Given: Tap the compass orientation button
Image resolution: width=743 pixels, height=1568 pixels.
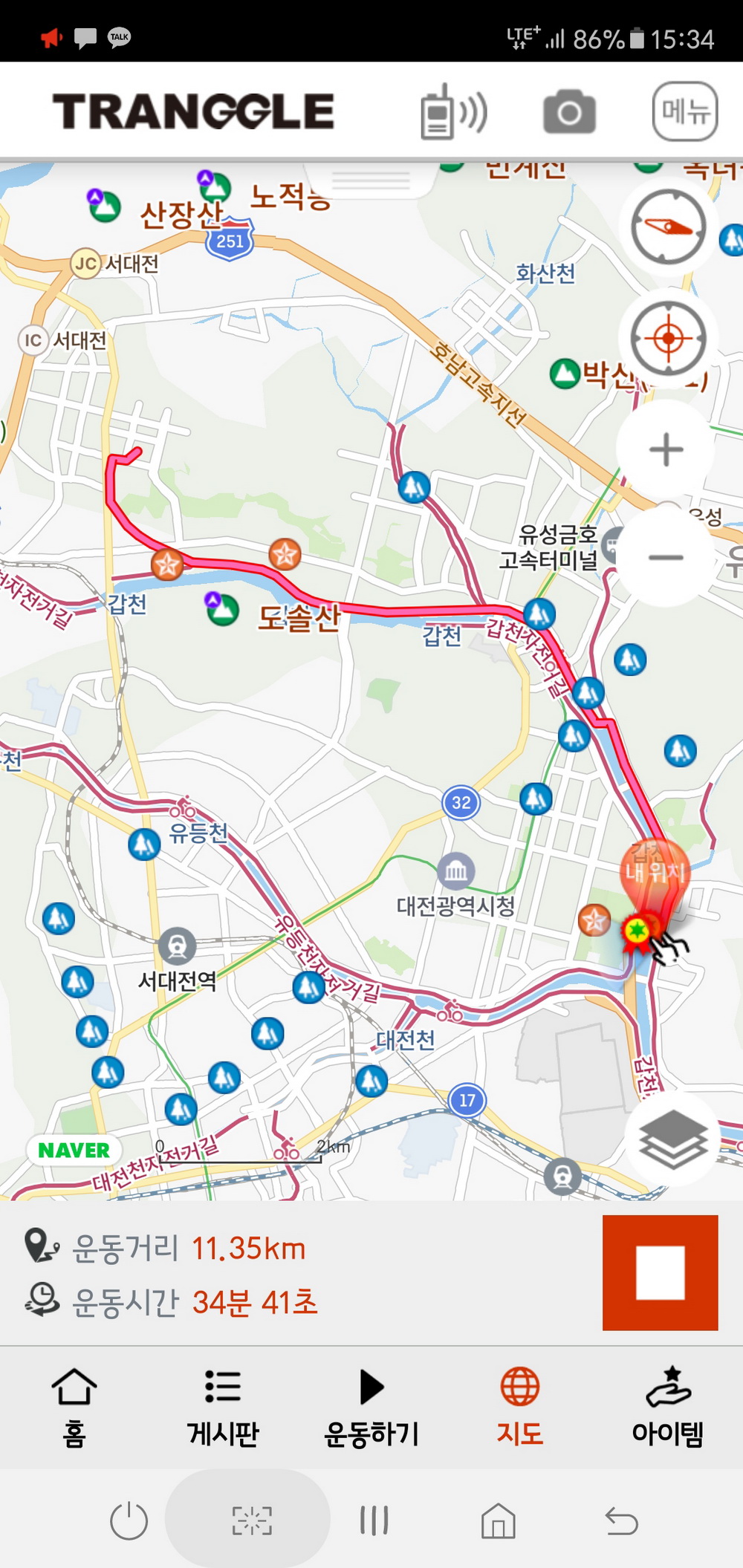Looking at the screenshot, I should (667, 227).
